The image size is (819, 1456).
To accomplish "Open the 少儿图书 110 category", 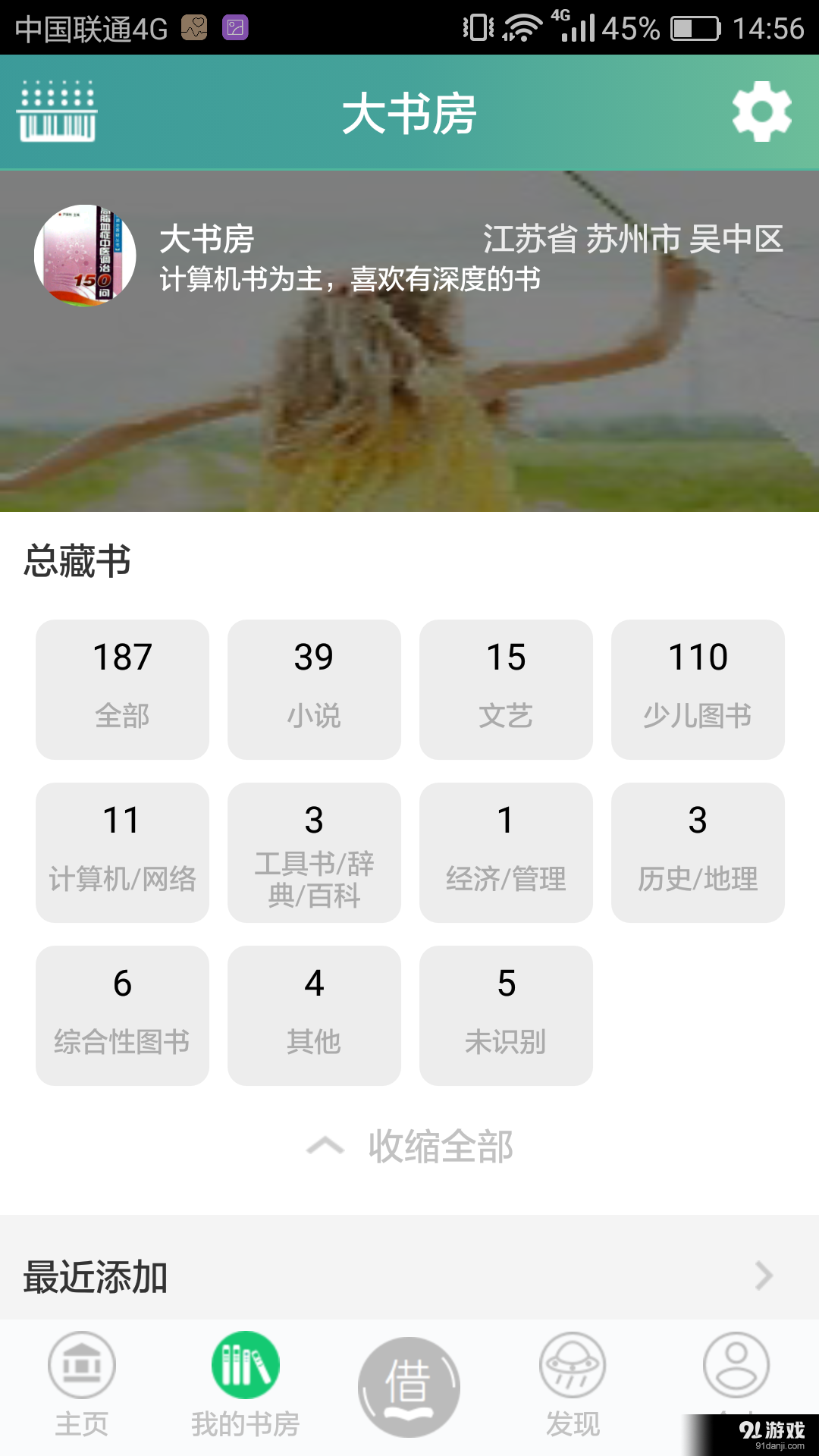I will tap(698, 689).
